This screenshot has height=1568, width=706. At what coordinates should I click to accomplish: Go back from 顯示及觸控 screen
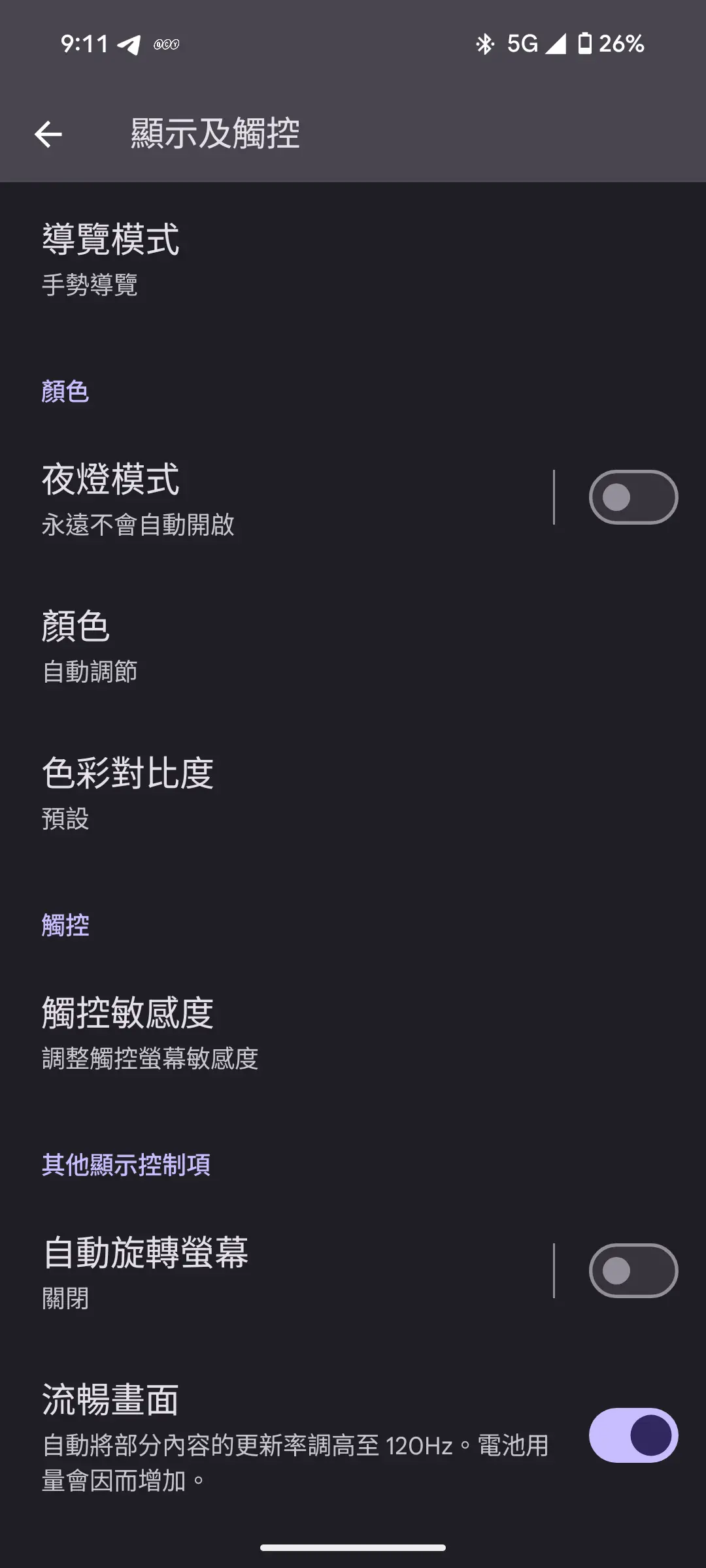(48, 135)
